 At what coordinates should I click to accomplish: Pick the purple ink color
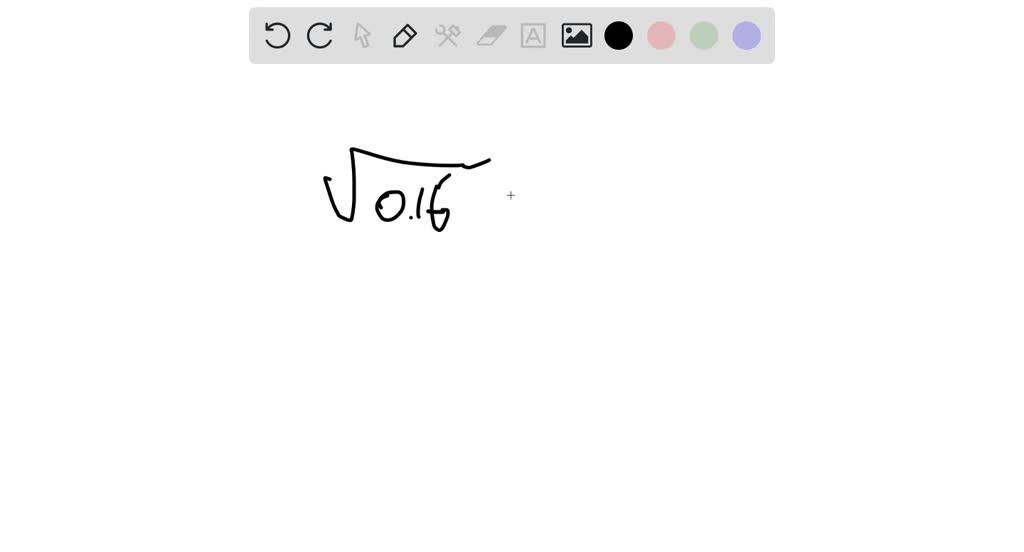pos(747,36)
